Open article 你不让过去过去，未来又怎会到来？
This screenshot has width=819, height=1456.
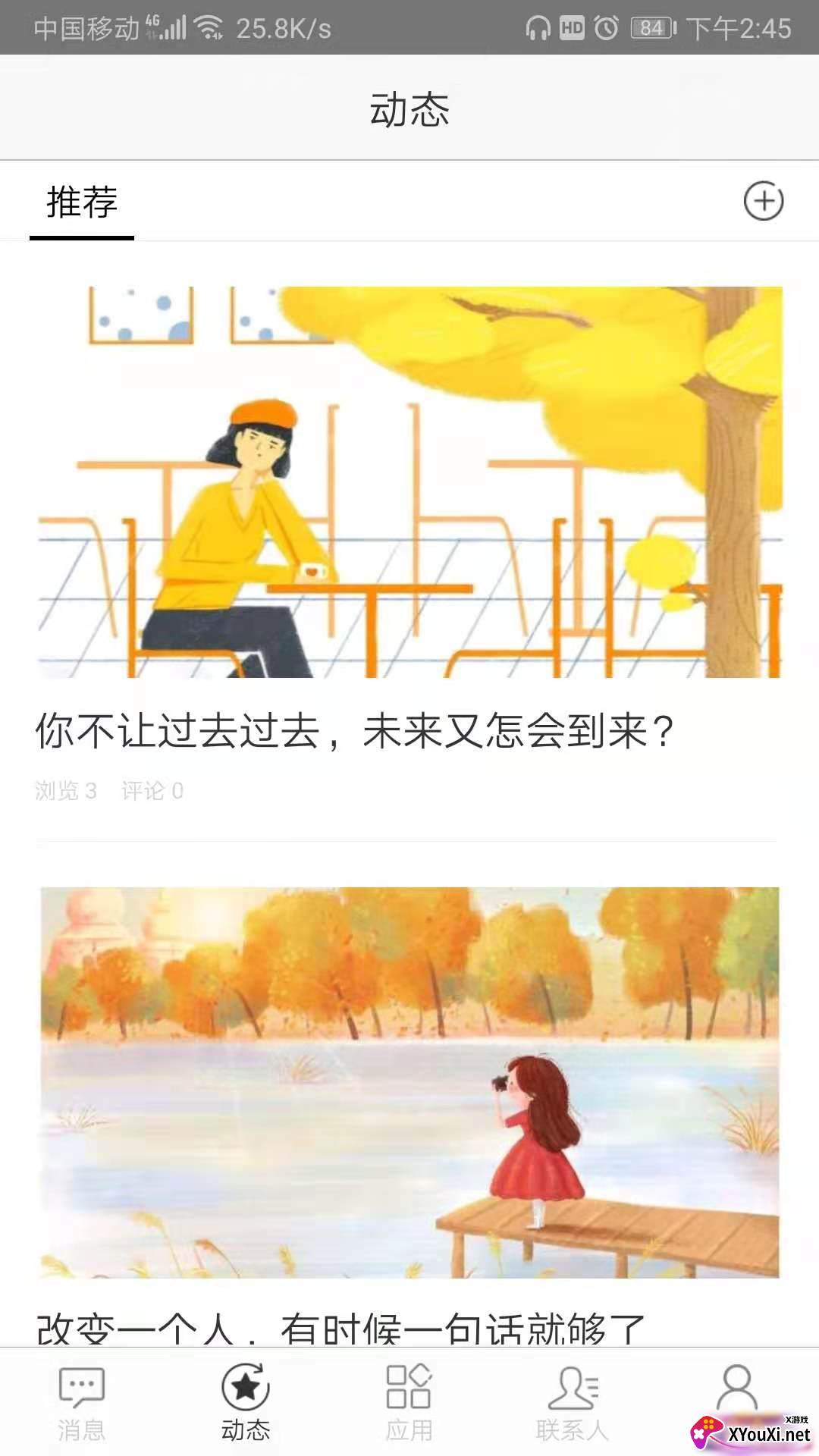355,732
